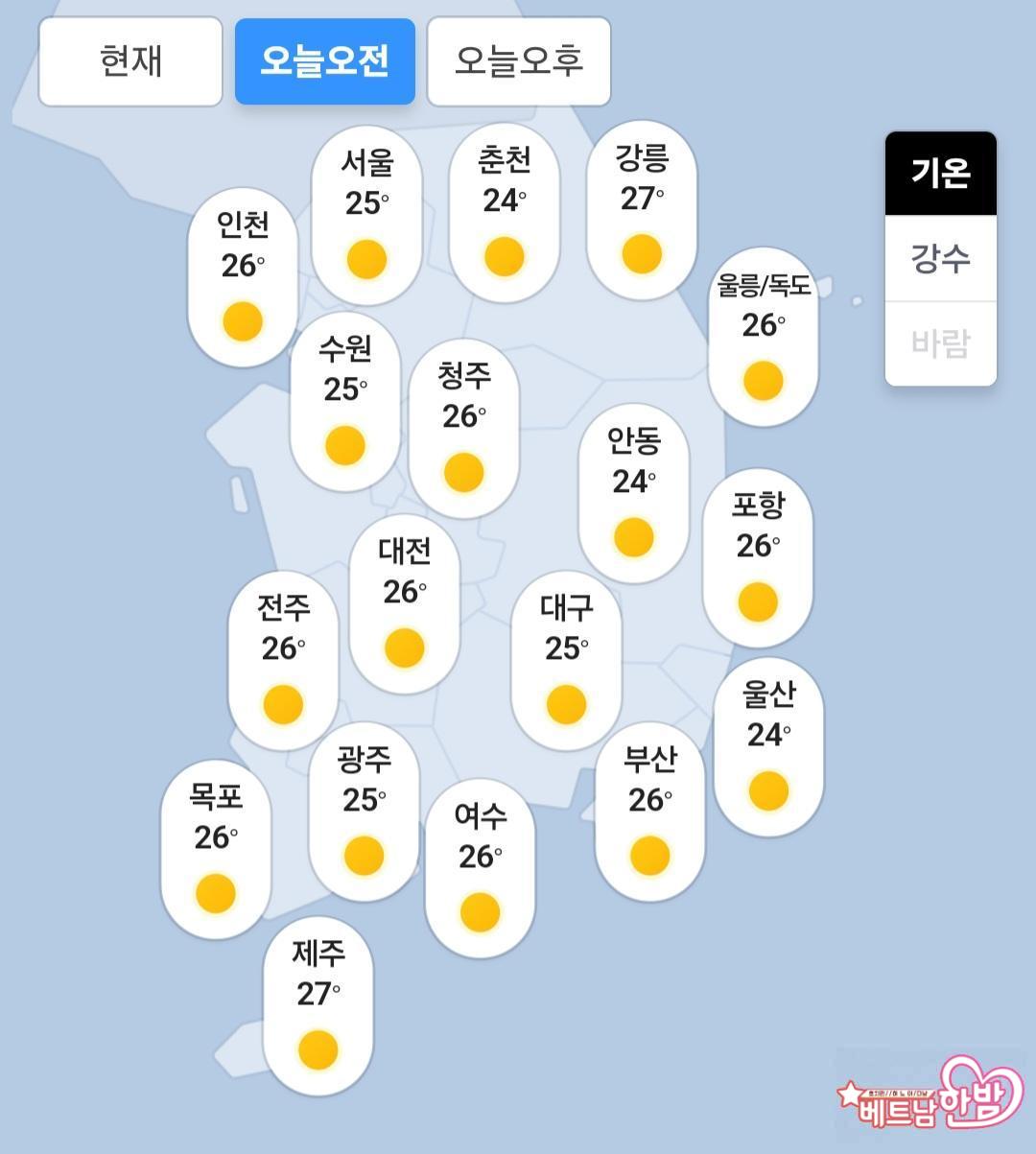The width and height of the screenshot is (1036, 1154).
Task: Open 강릉 weather marker
Action: (642, 210)
